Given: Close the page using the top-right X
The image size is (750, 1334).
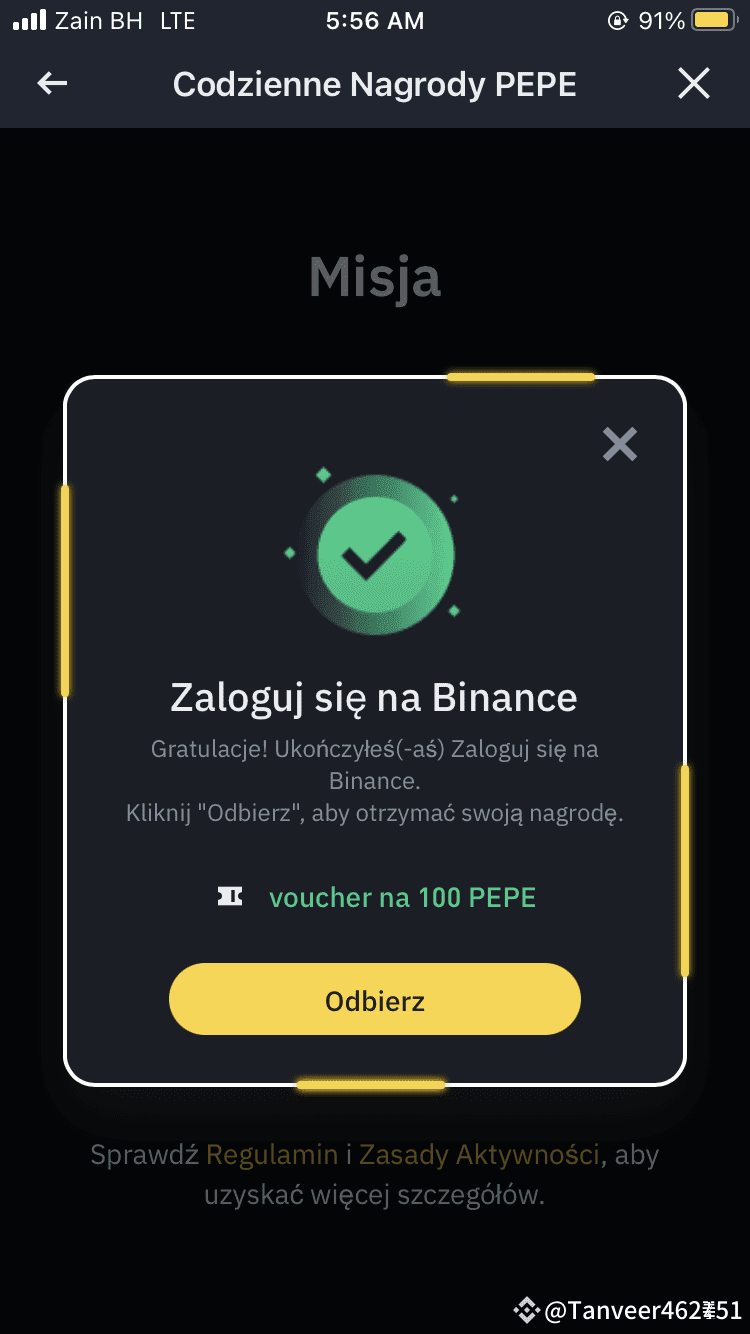Looking at the screenshot, I should click(x=693, y=84).
